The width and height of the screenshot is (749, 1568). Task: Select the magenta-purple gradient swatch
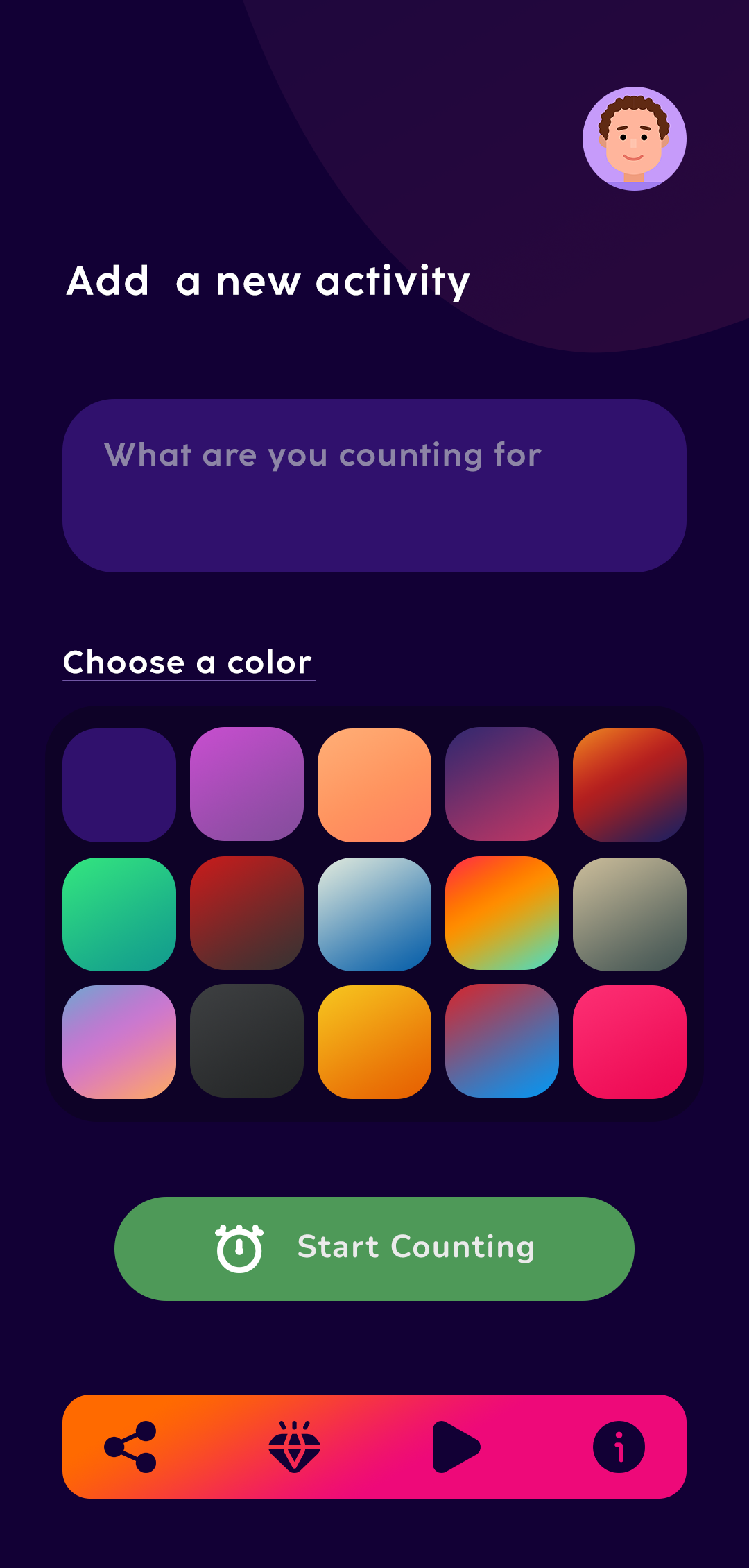click(x=247, y=785)
